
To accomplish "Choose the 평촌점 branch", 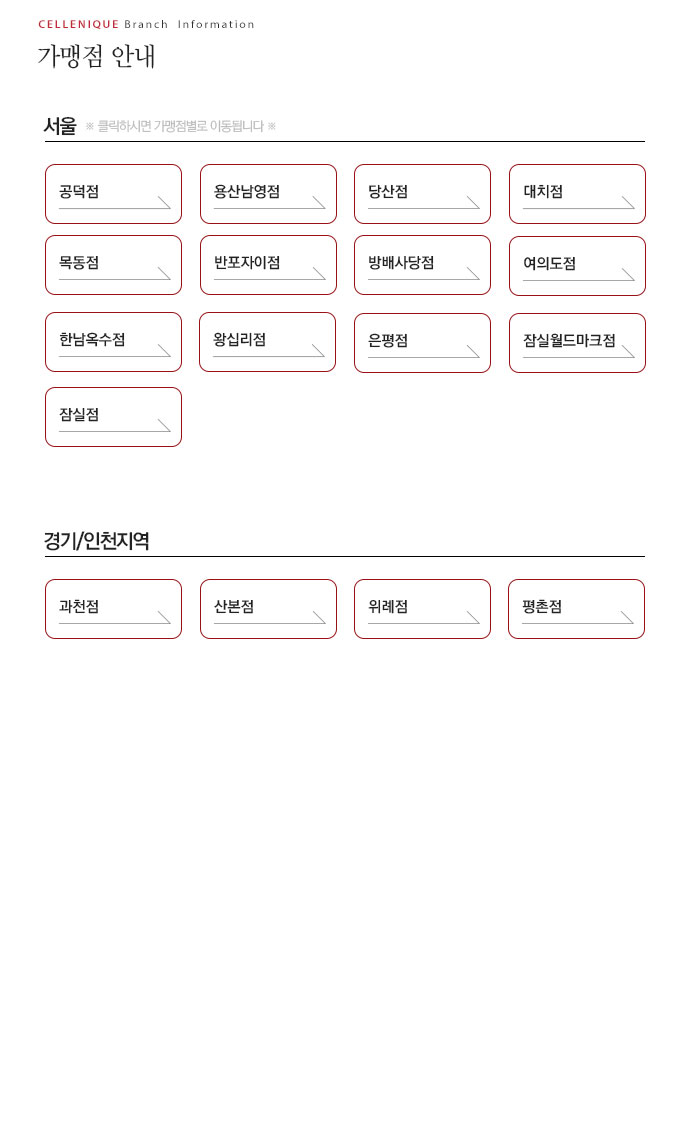I will click(x=576, y=609).
